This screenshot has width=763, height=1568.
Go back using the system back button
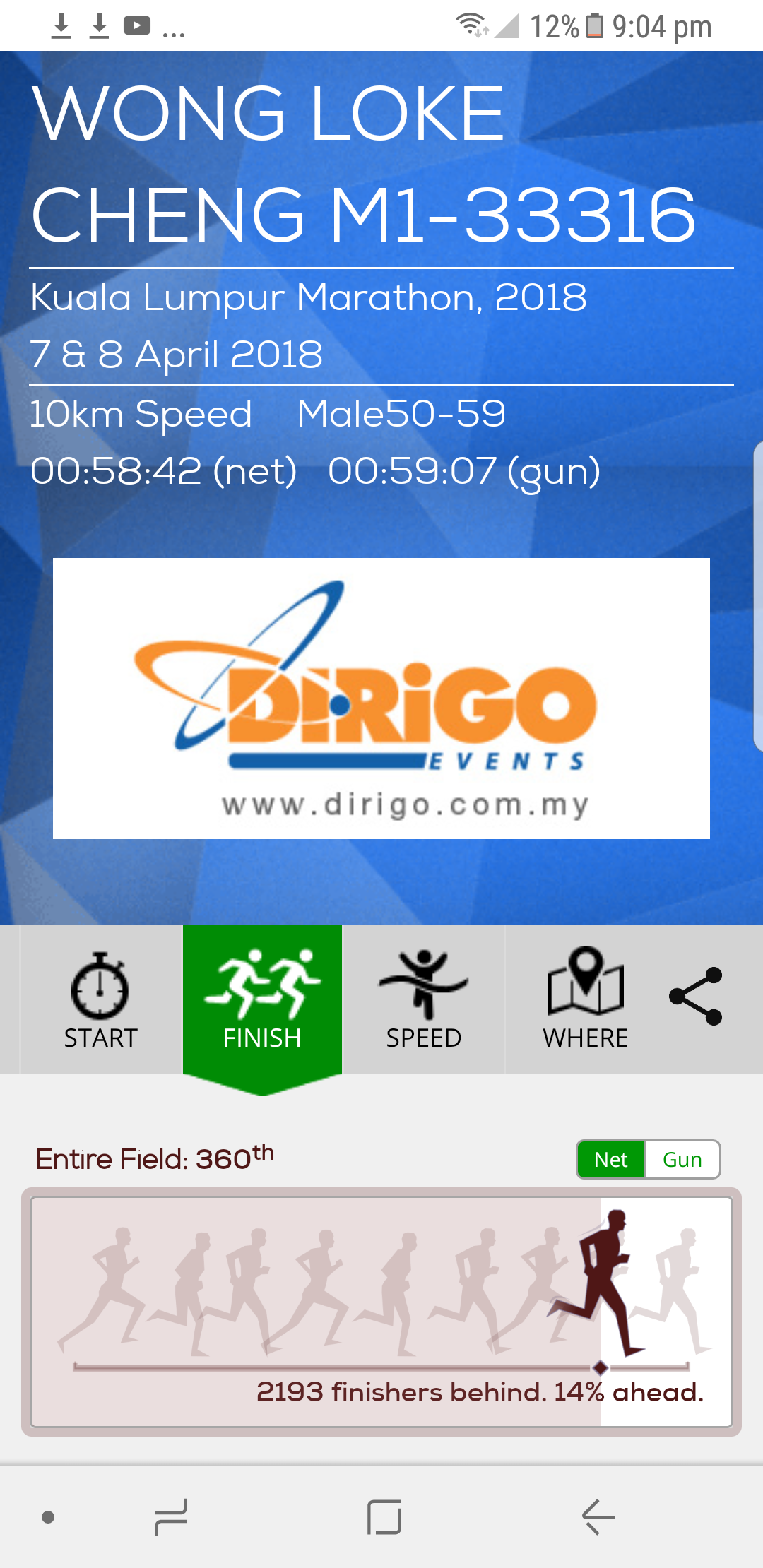click(598, 1516)
